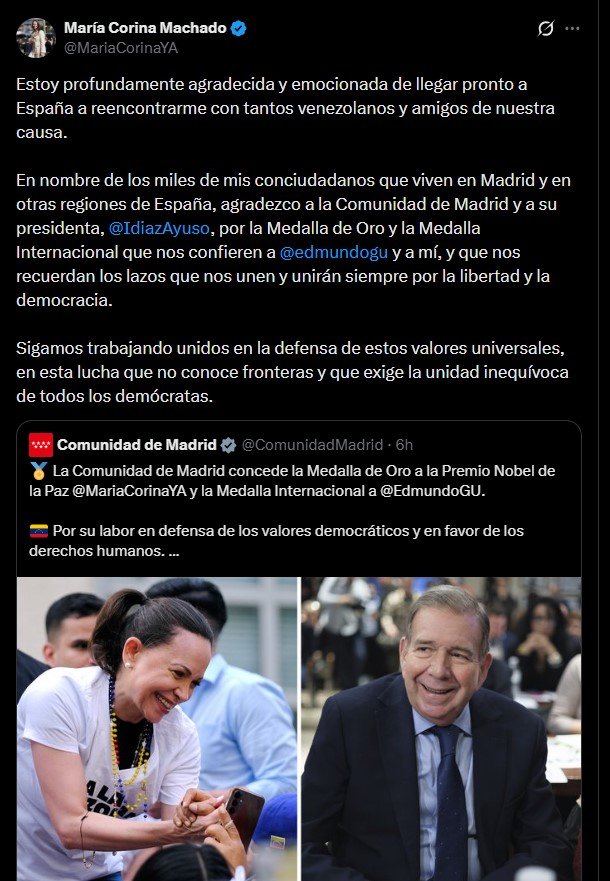Viewport: 610px width, 881px height.
Task: Open María Corina Machado's profile avatar
Action: (x=35, y=38)
